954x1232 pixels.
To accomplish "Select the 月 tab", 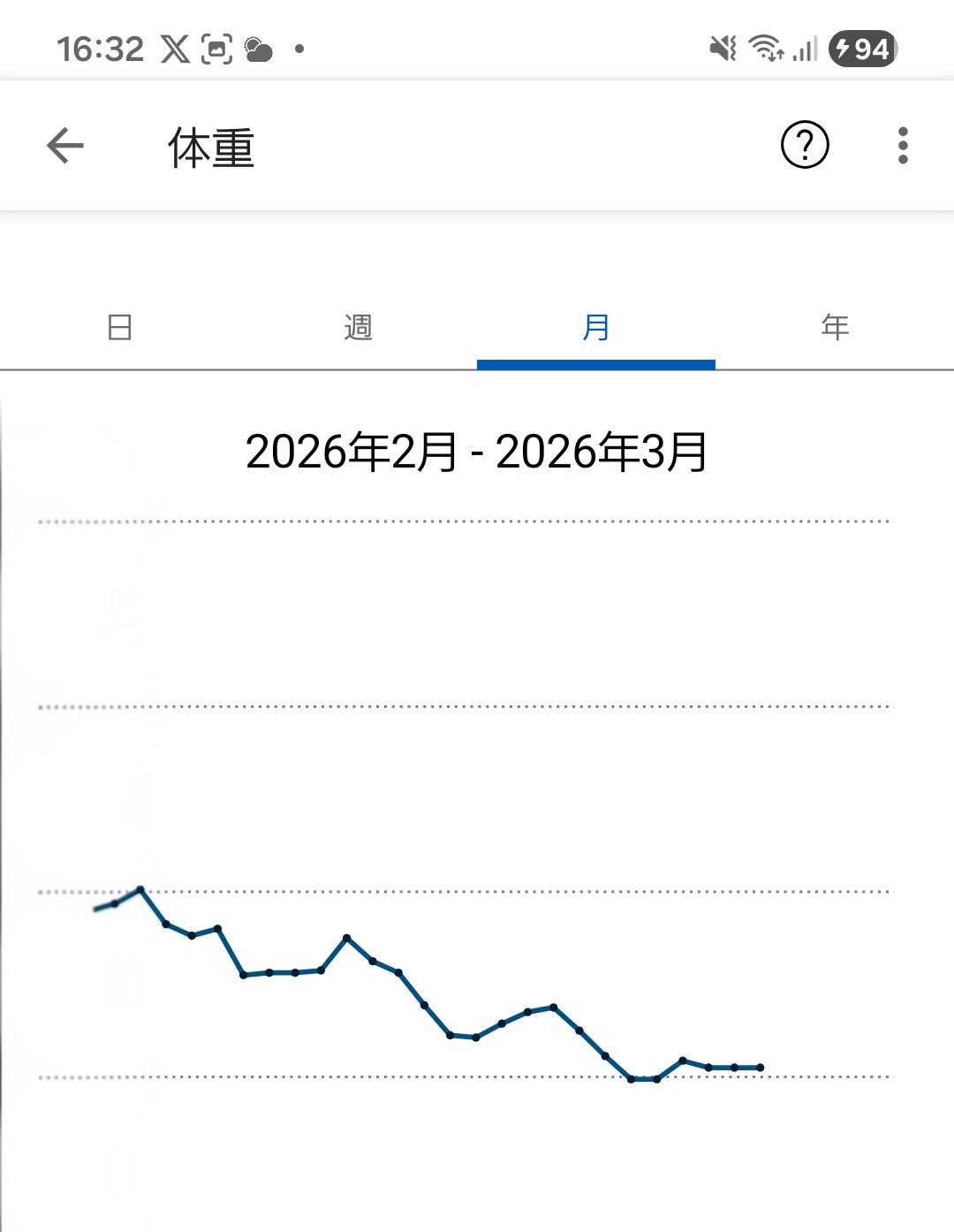I will [x=596, y=327].
